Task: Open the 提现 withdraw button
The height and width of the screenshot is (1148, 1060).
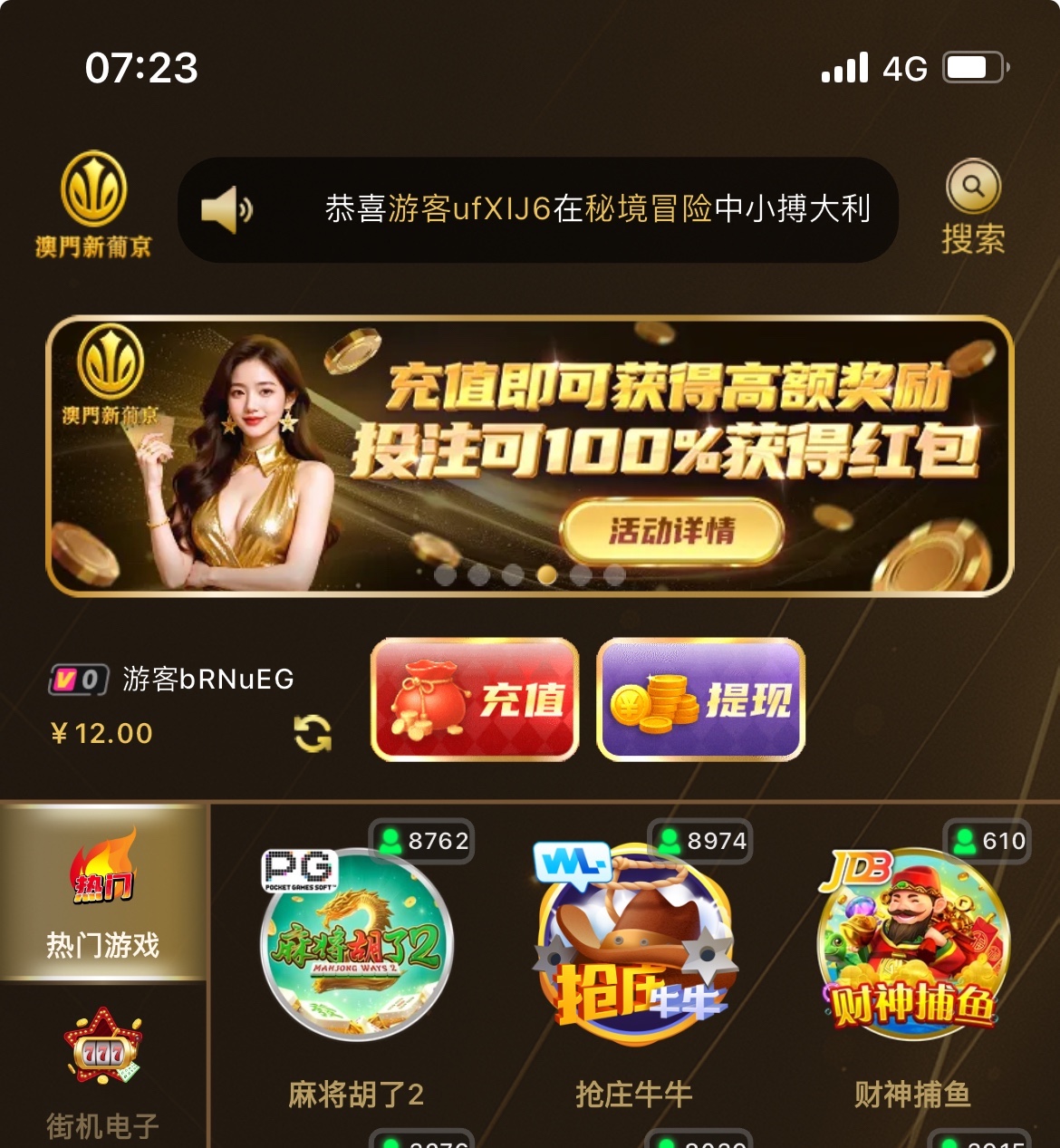Action: (x=700, y=699)
